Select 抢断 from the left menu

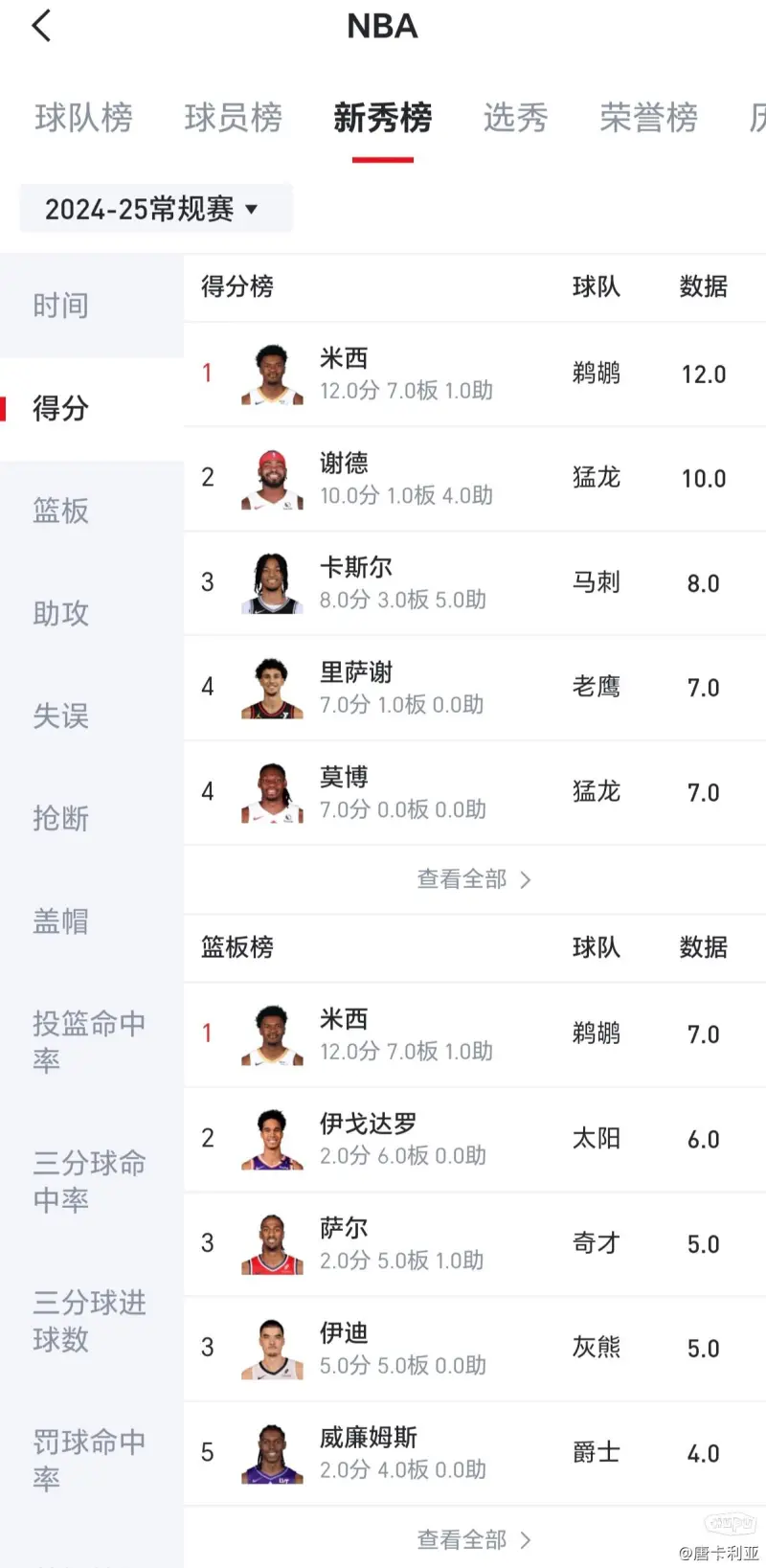pyautogui.click(x=60, y=819)
